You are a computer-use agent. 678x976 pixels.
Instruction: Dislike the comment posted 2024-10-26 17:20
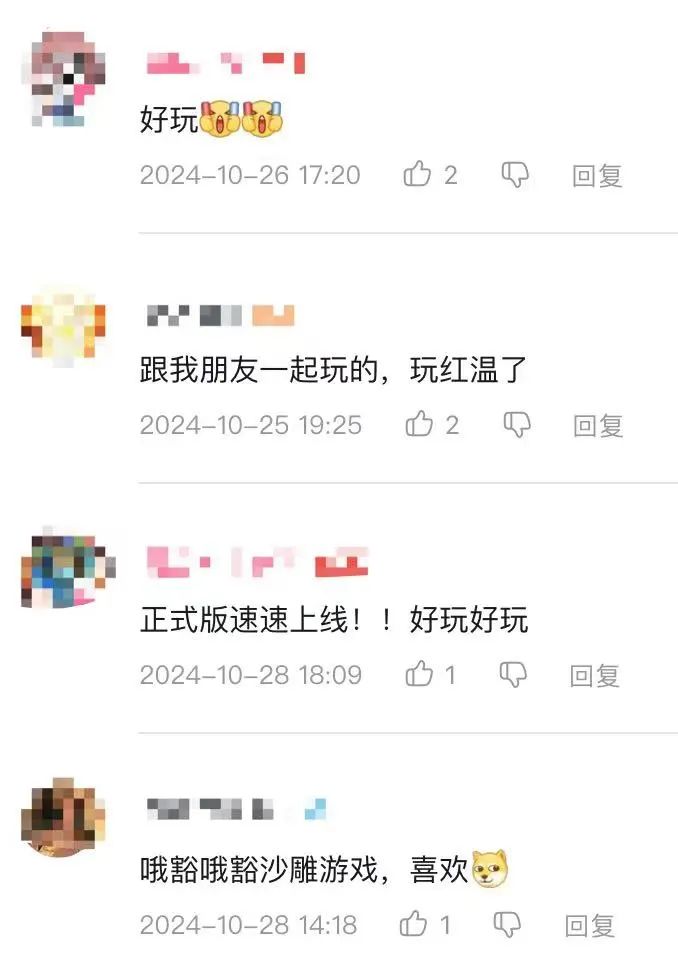(x=515, y=175)
